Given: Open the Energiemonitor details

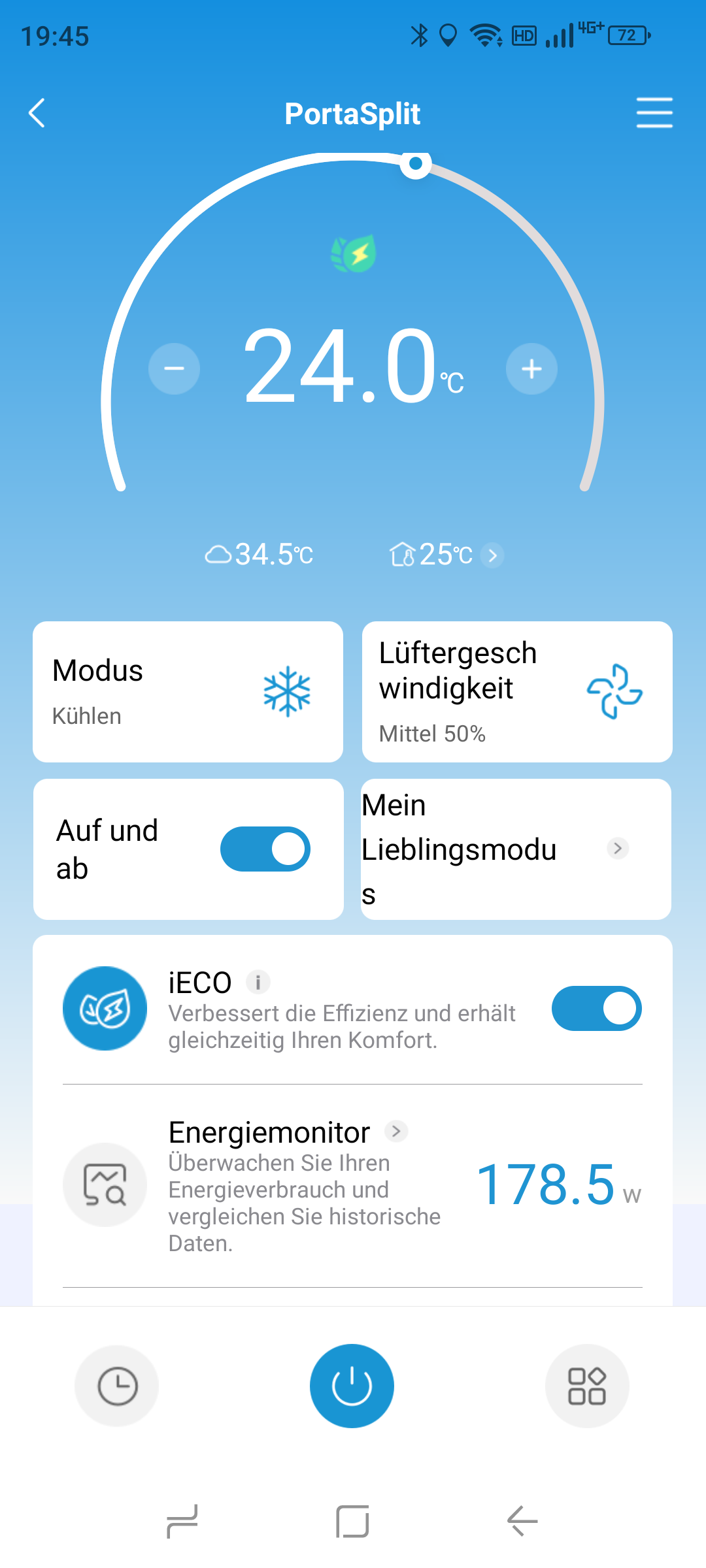Looking at the screenshot, I should coord(395,1131).
